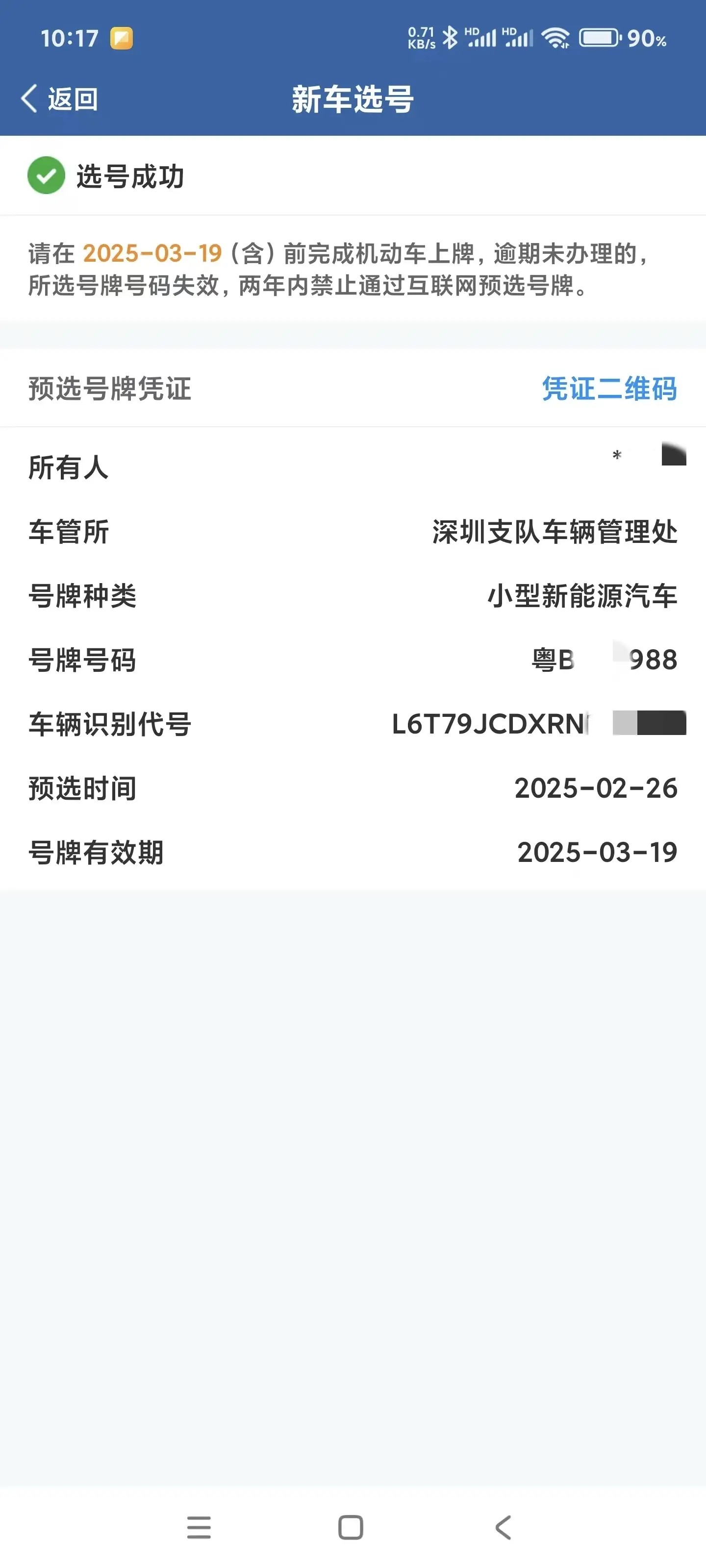Open recent apps from the navigation bar

click(199, 1527)
